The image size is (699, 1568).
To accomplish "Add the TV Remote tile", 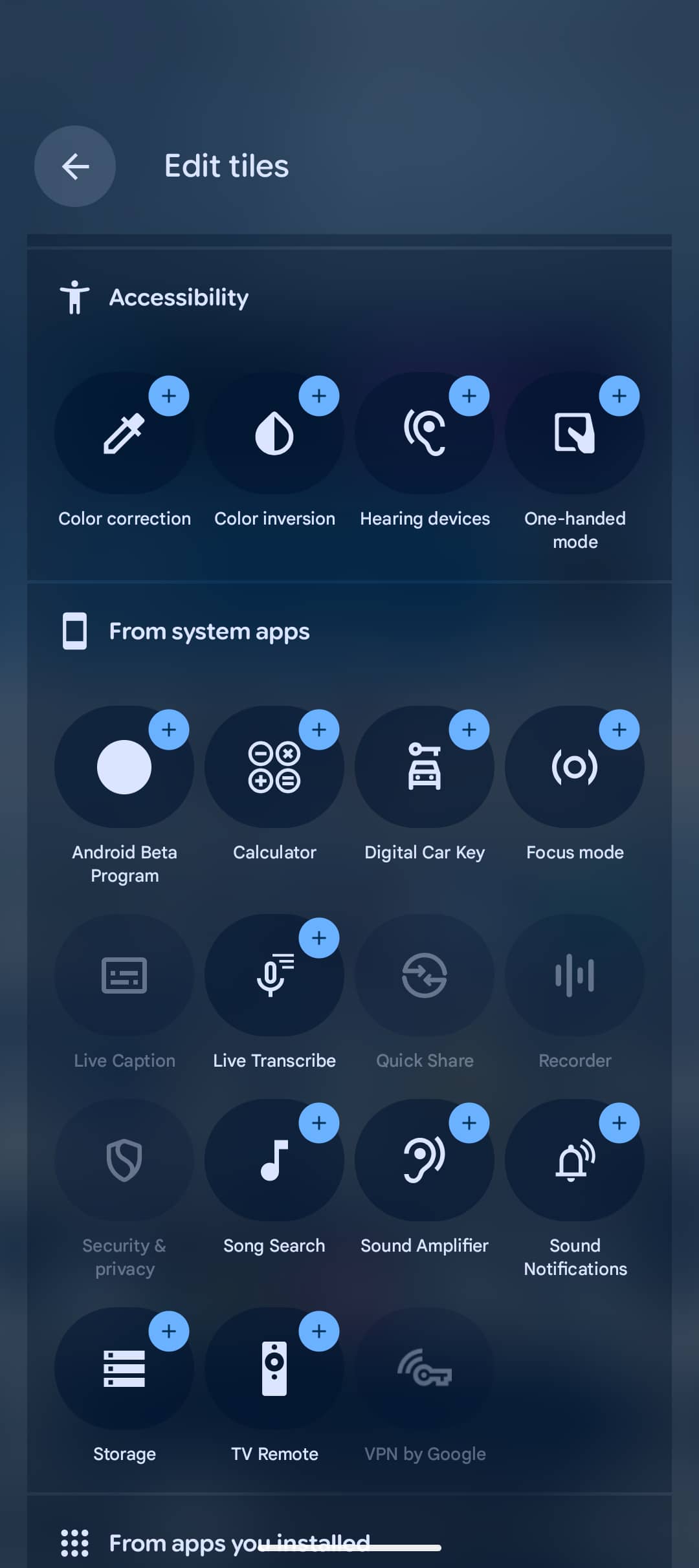I will pos(319,1331).
